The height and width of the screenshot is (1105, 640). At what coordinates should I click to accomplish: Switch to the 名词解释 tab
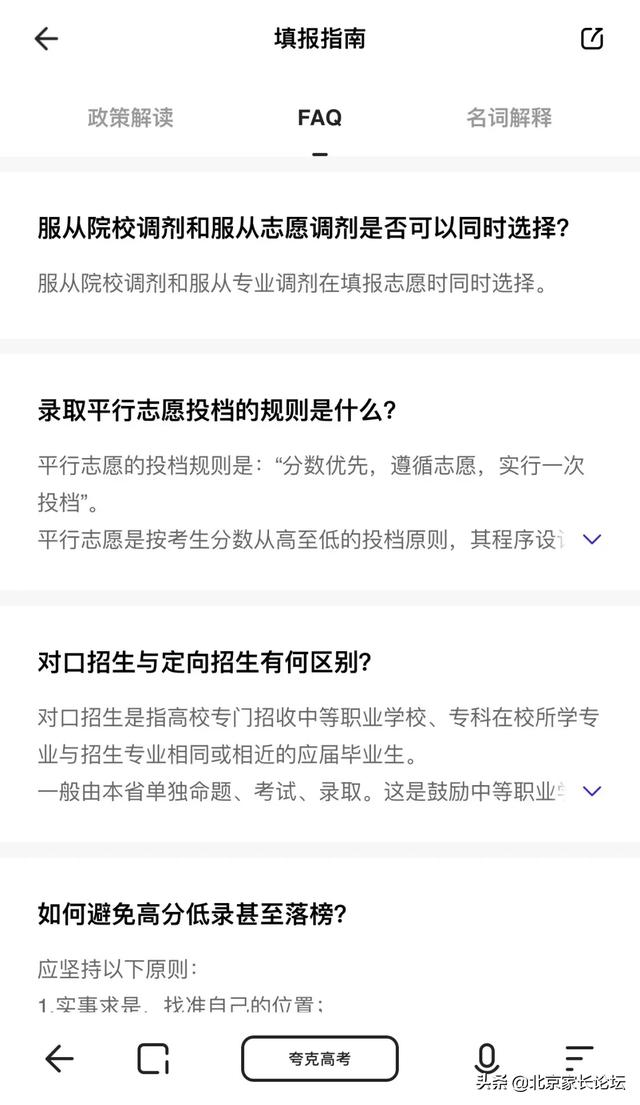(509, 117)
